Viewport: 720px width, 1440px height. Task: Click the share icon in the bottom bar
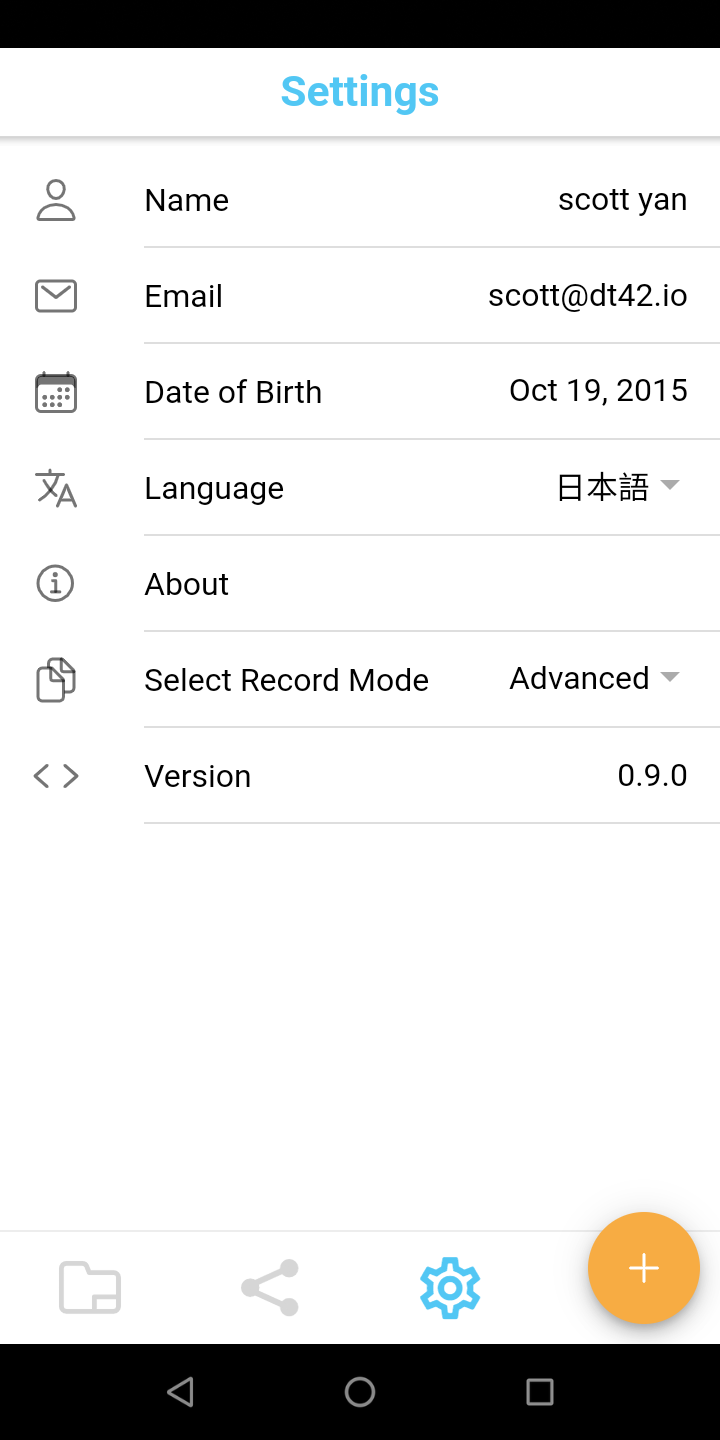point(270,1288)
